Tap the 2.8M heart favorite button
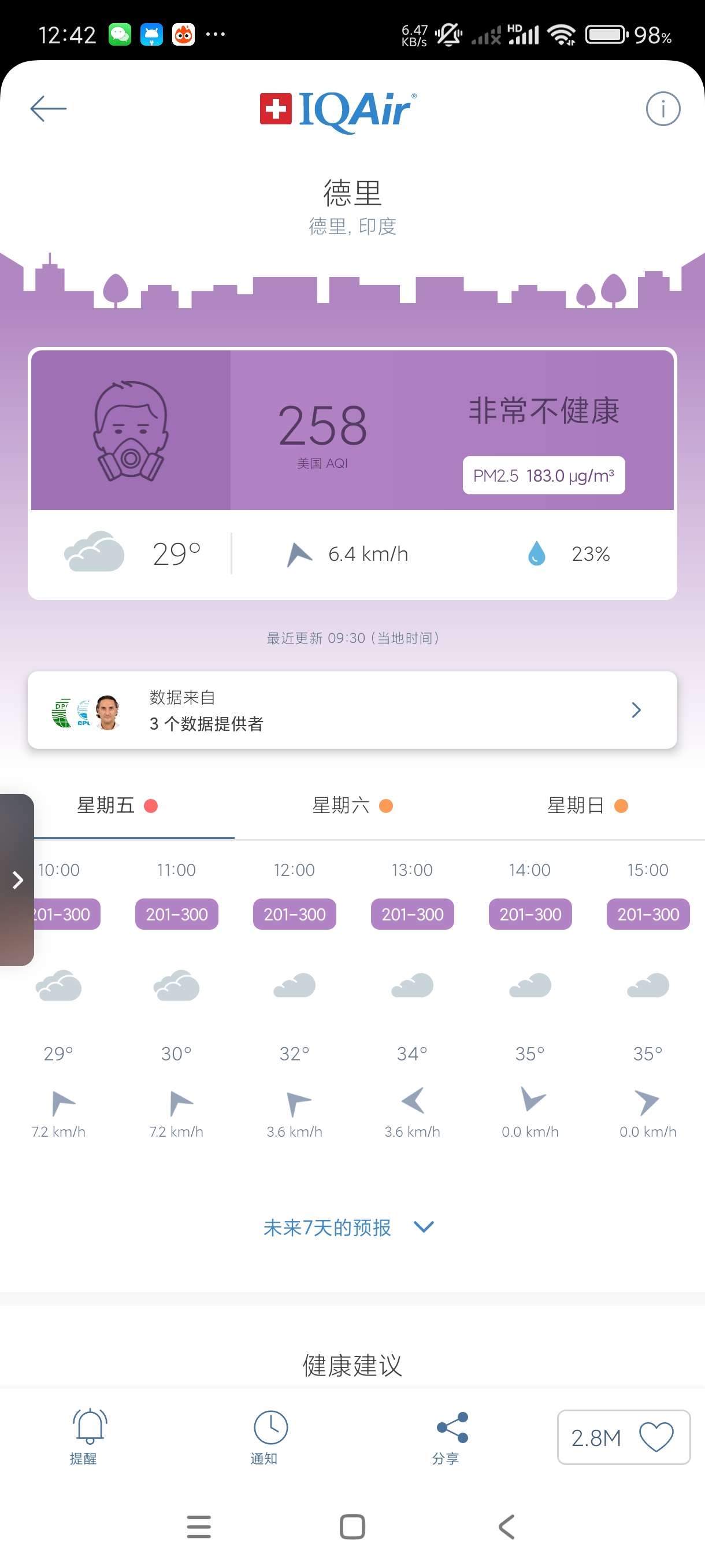 (624, 1437)
